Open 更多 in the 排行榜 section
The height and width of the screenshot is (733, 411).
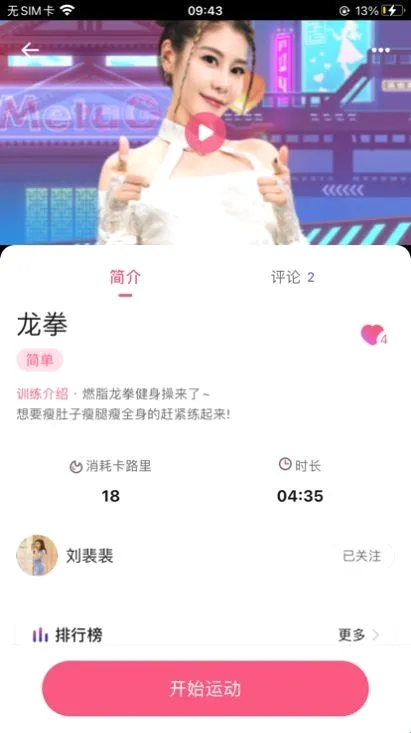pos(359,635)
